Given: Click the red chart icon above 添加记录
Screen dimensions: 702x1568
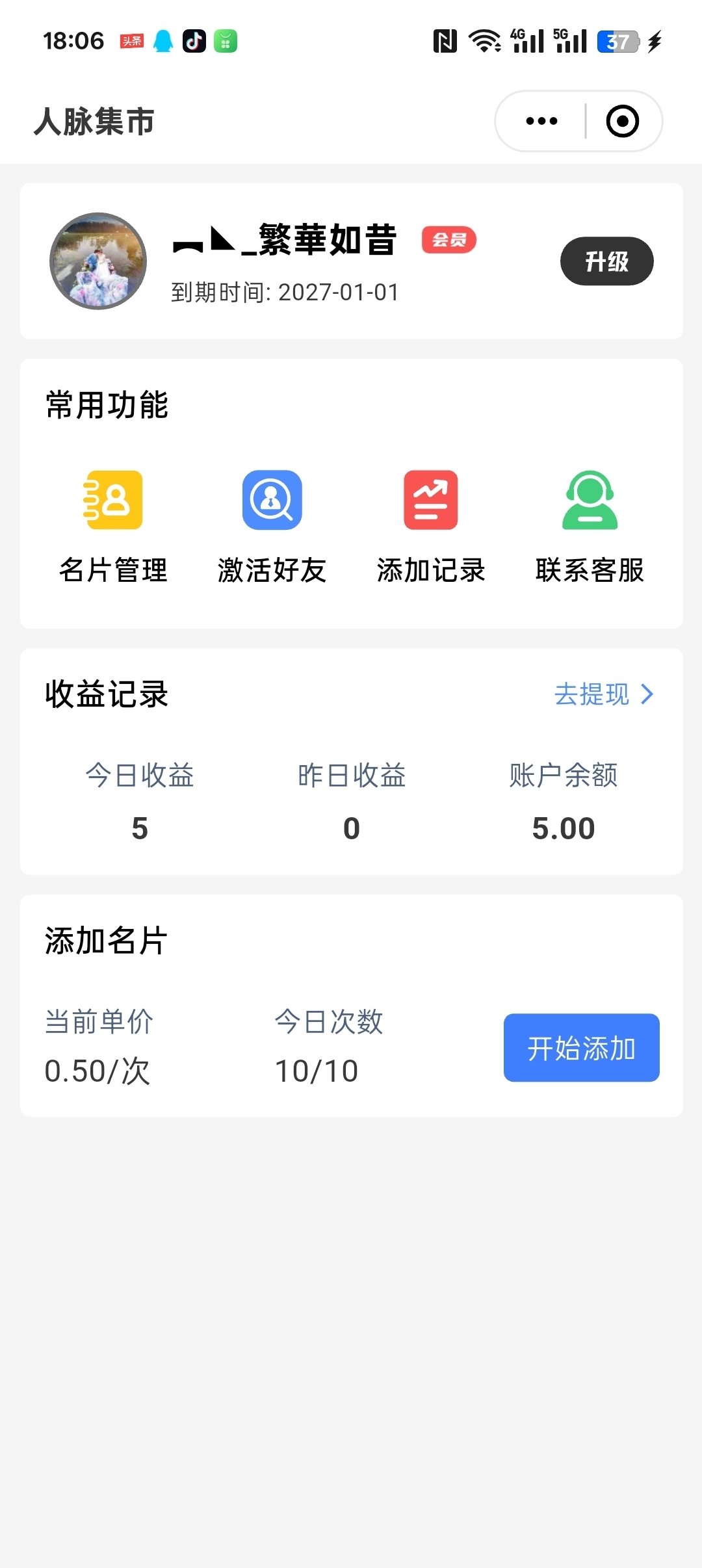Looking at the screenshot, I should [x=430, y=501].
